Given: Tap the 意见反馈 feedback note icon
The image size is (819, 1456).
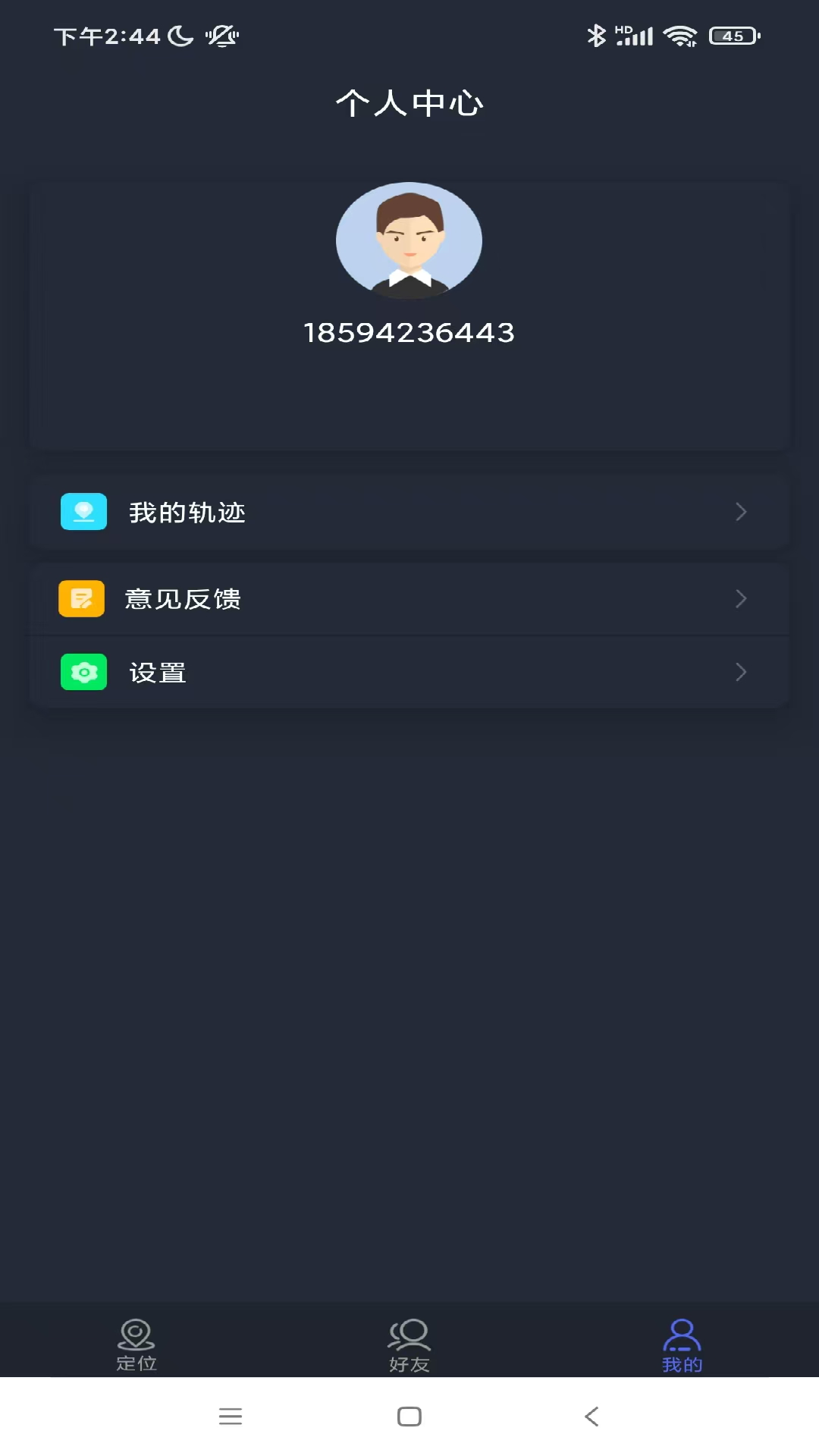Looking at the screenshot, I should pyautogui.click(x=82, y=598).
